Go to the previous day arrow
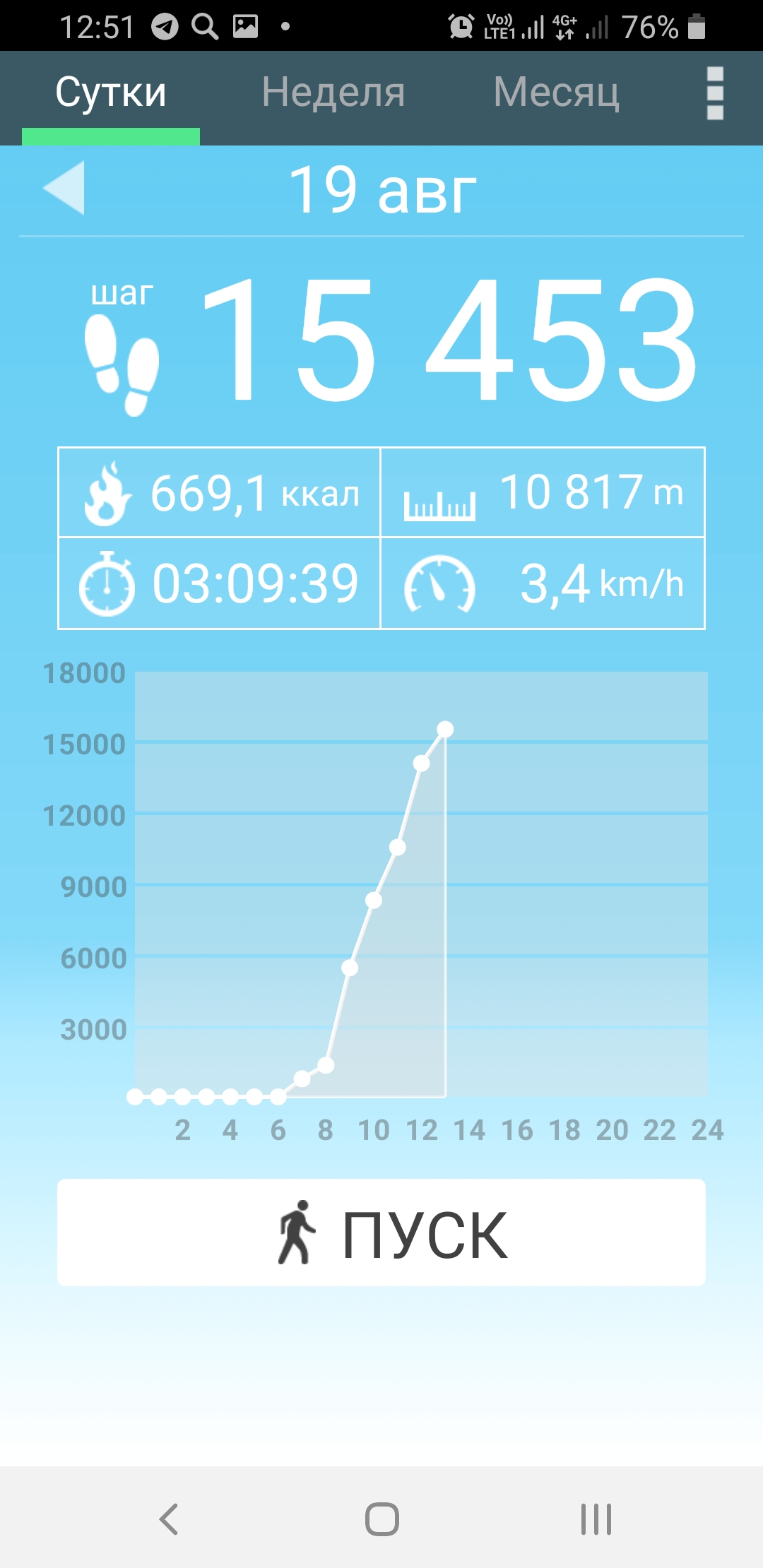Image resolution: width=763 pixels, height=1568 pixels. [64, 188]
